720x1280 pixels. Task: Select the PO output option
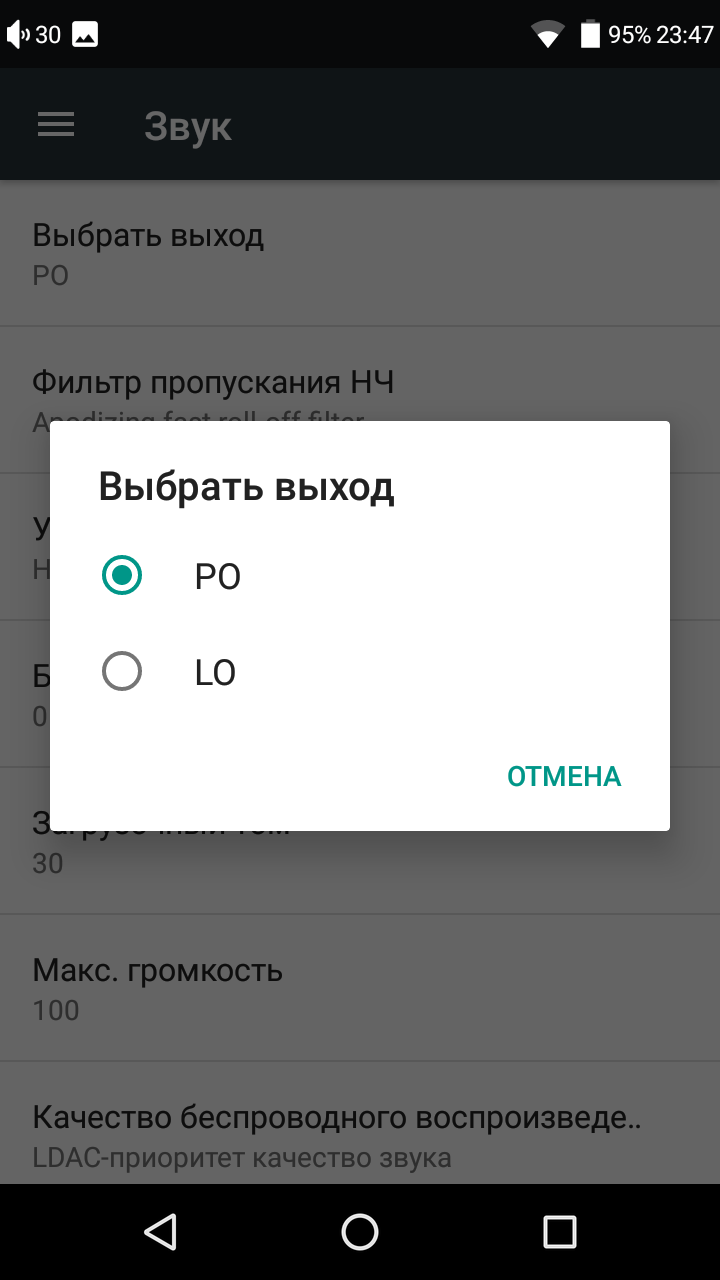(360, 577)
